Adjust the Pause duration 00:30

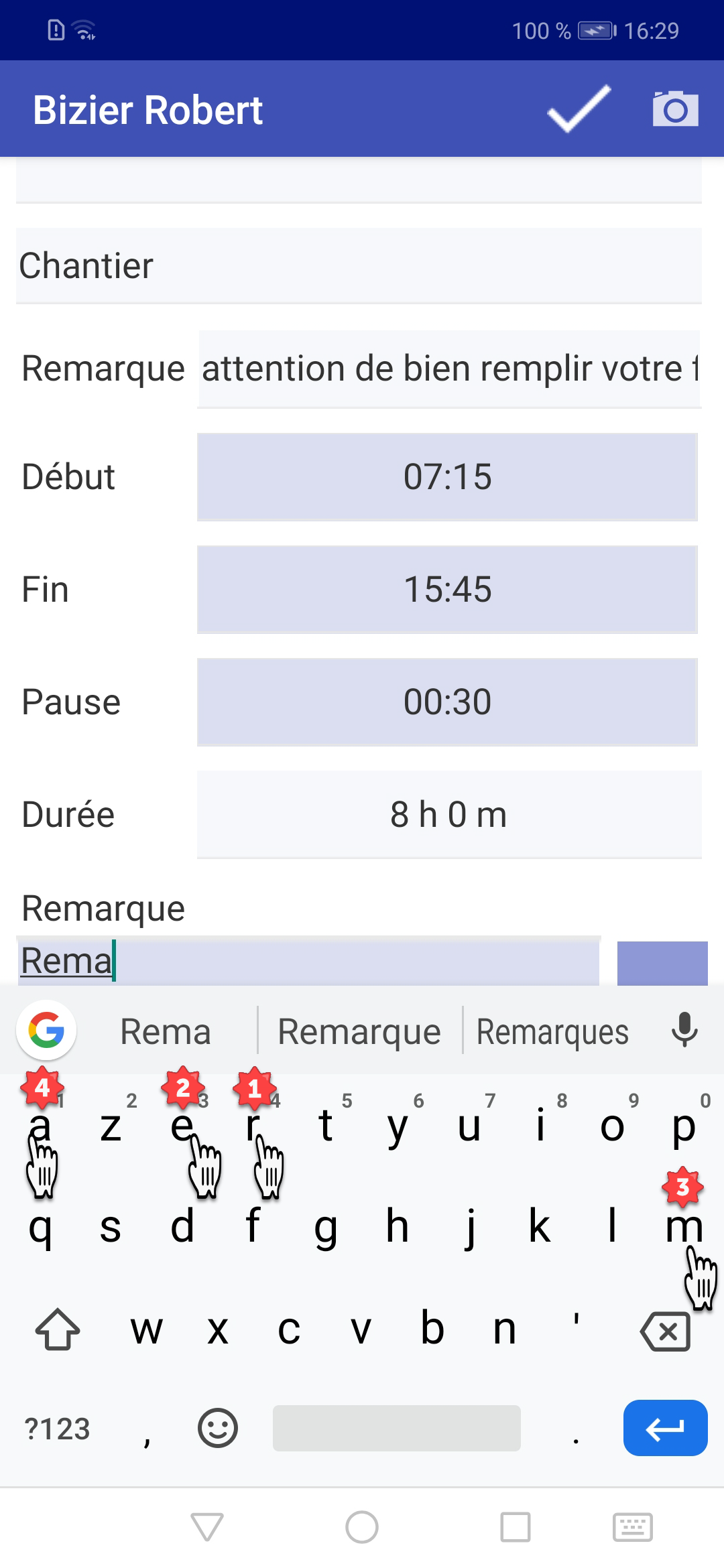pos(447,702)
